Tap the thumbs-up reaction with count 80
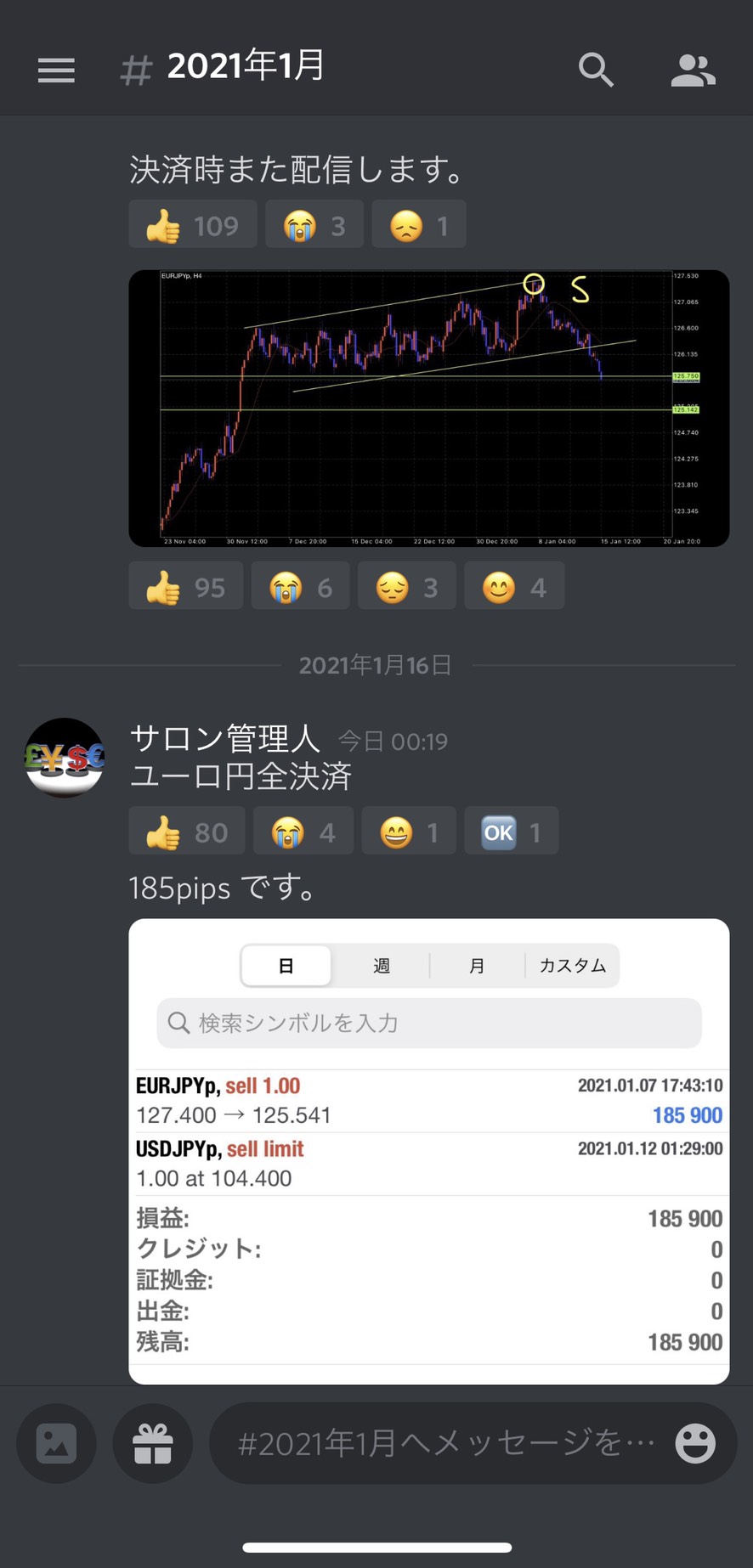 186,832
